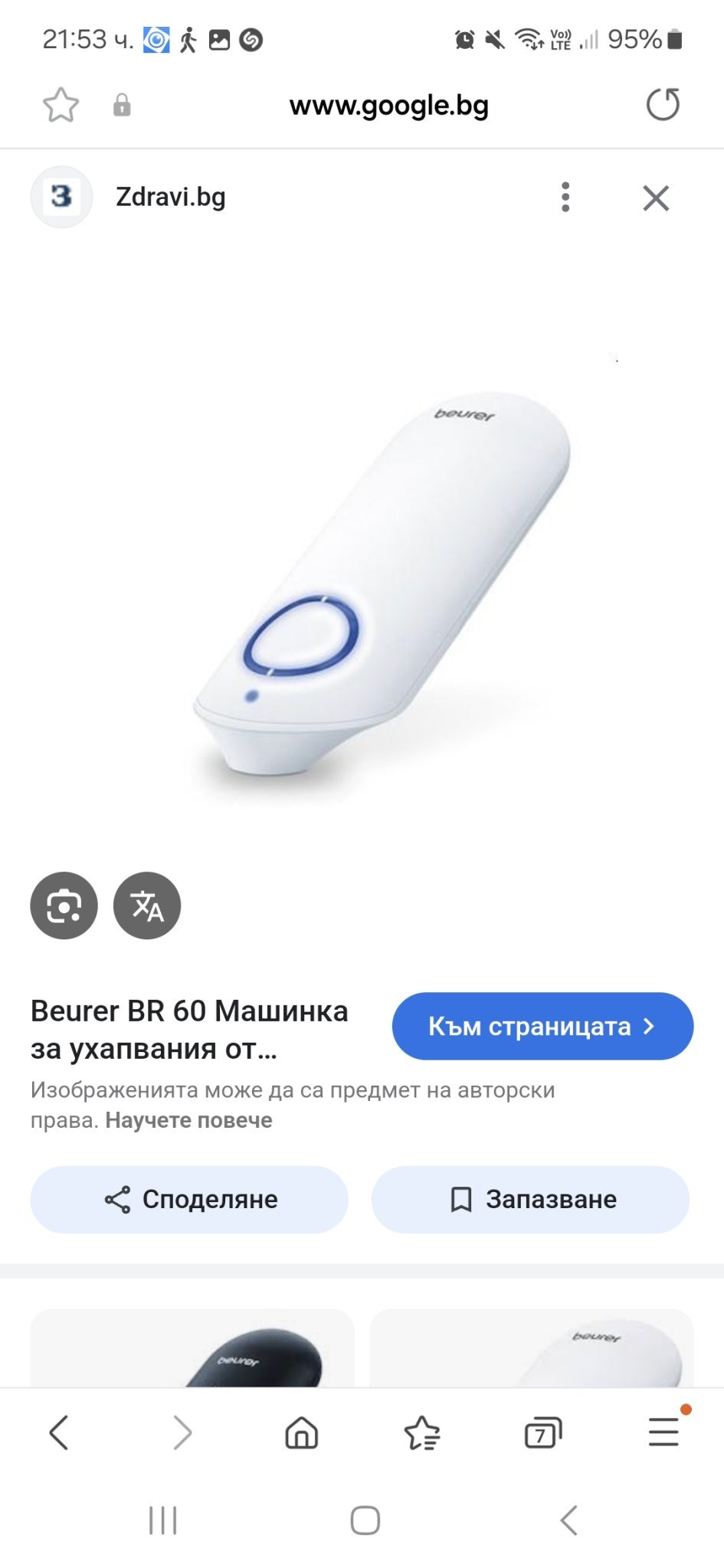Screen dimensions: 724x1568
Task: Search this image with Google Lens
Action: pyautogui.click(x=64, y=906)
